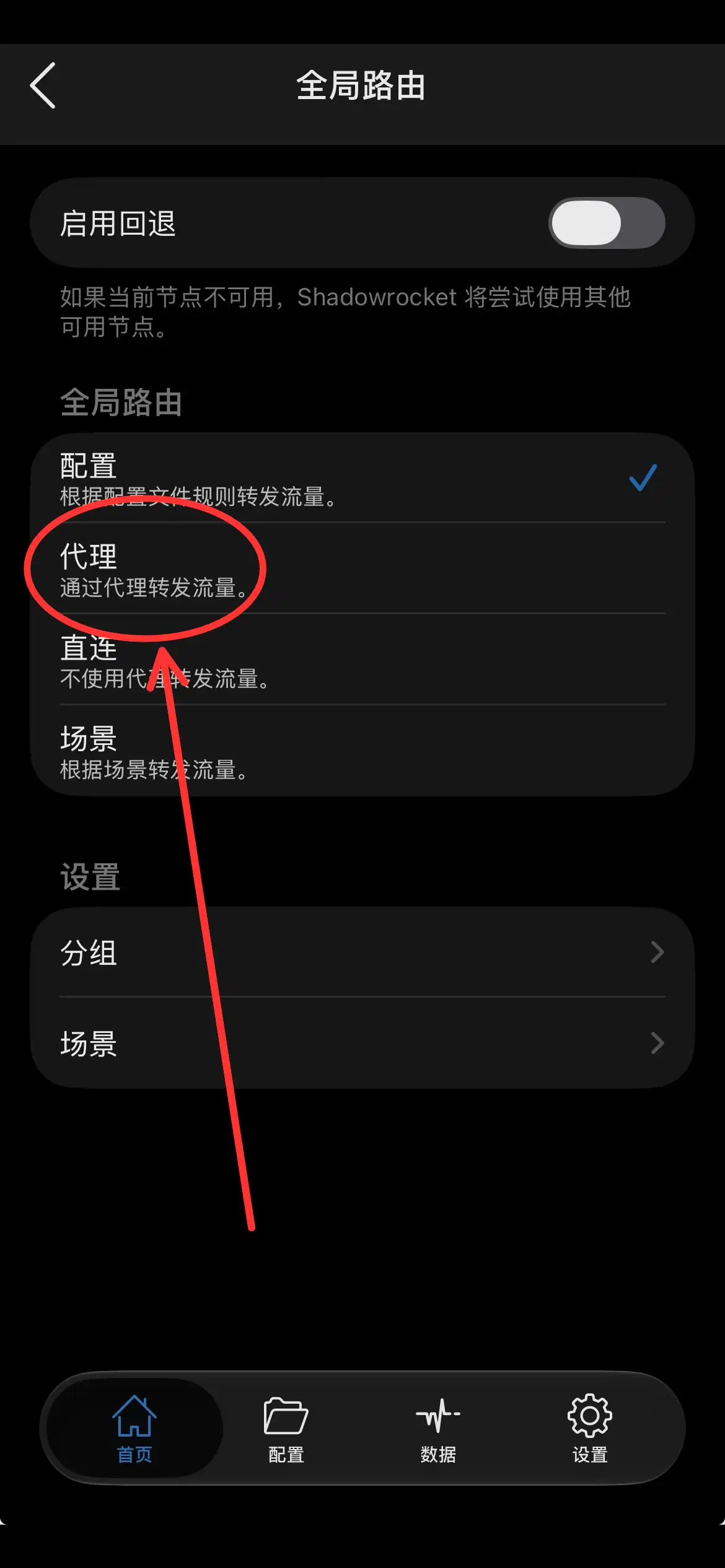This screenshot has height=1568, width=725.
Task: Switch to the 首页 tab
Action: (134, 1428)
